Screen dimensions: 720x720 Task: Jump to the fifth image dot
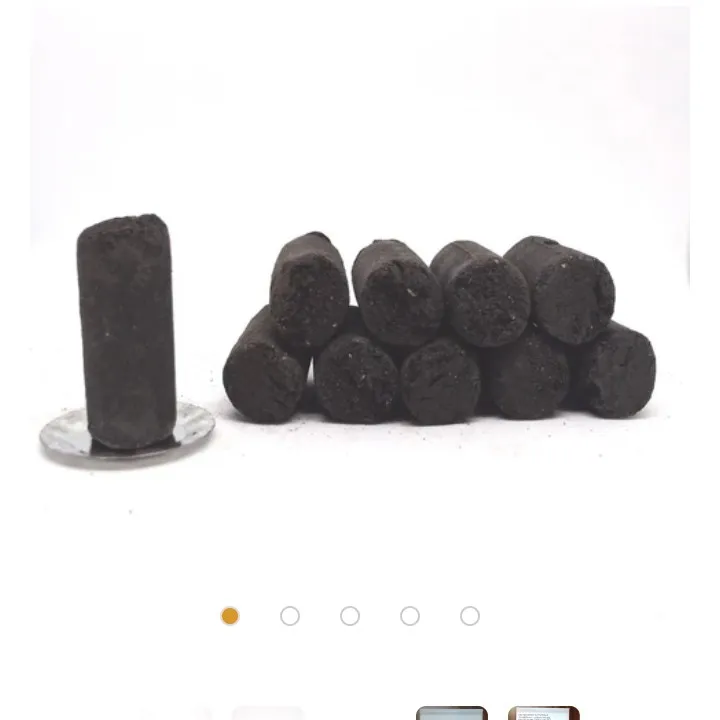470,616
